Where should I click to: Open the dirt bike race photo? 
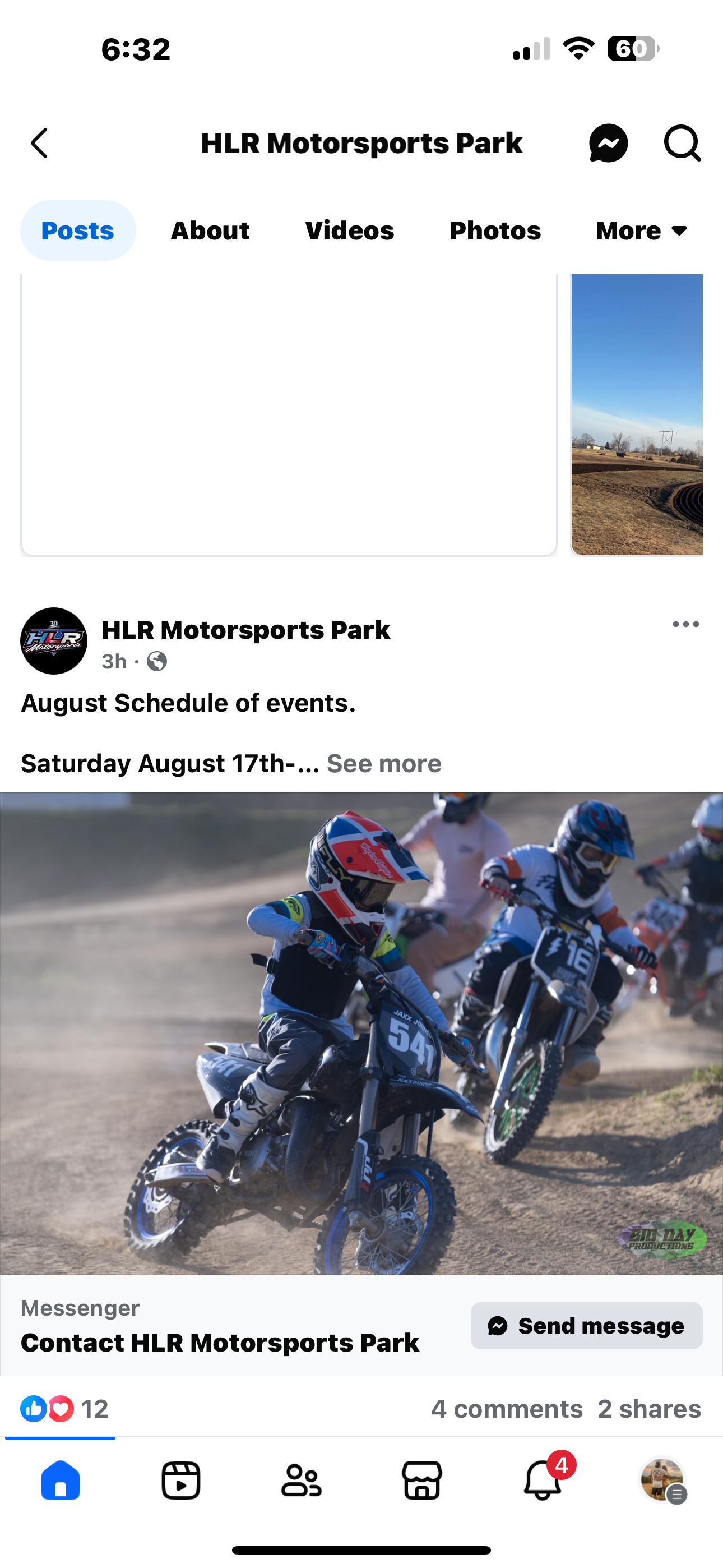[x=361, y=1034]
